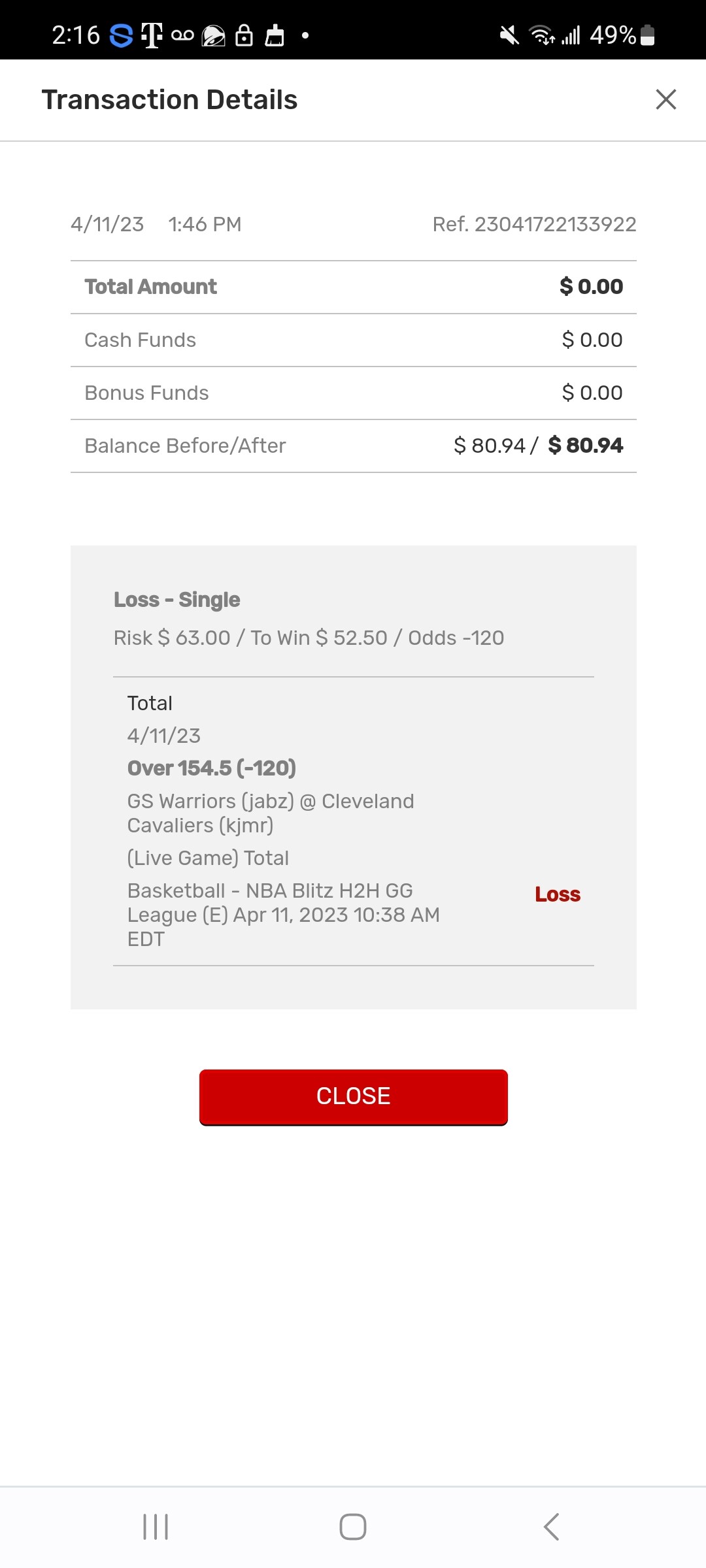This screenshot has width=706, height=1568.
Task: Go back using the system back arrow
Action: (551, 1527)
